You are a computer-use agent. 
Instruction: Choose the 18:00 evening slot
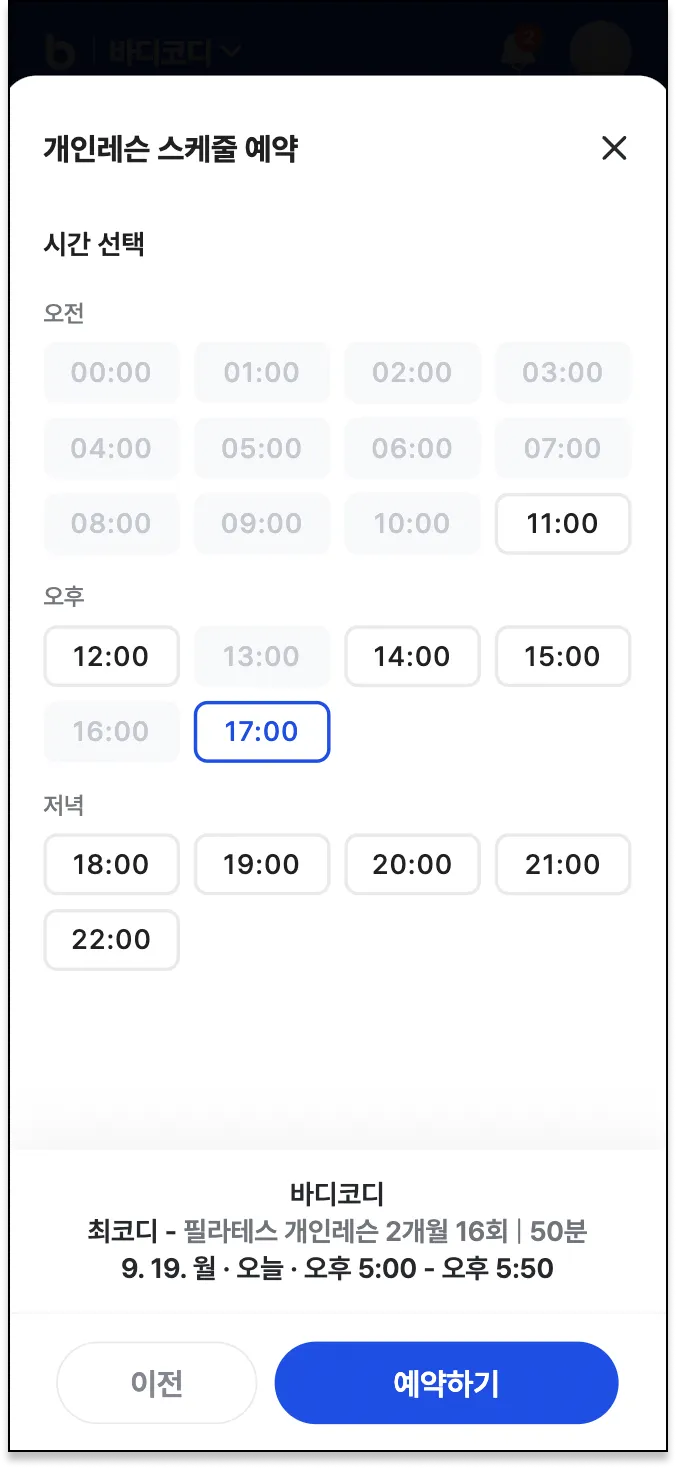pyautogui.click(x=111, y=864)
